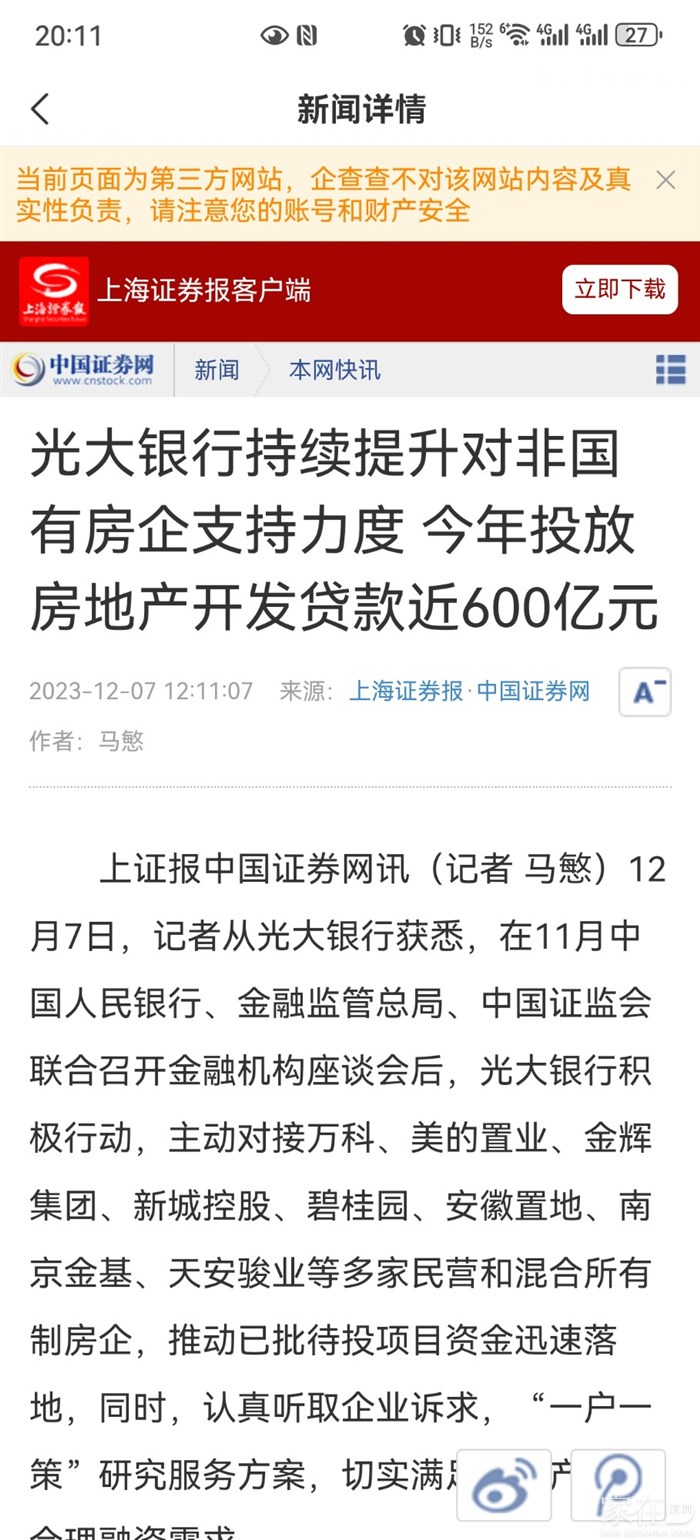Screen dimensions: 700x1540
Task: Dismiss the third-party website warning banner
Action: pos(665,180)
